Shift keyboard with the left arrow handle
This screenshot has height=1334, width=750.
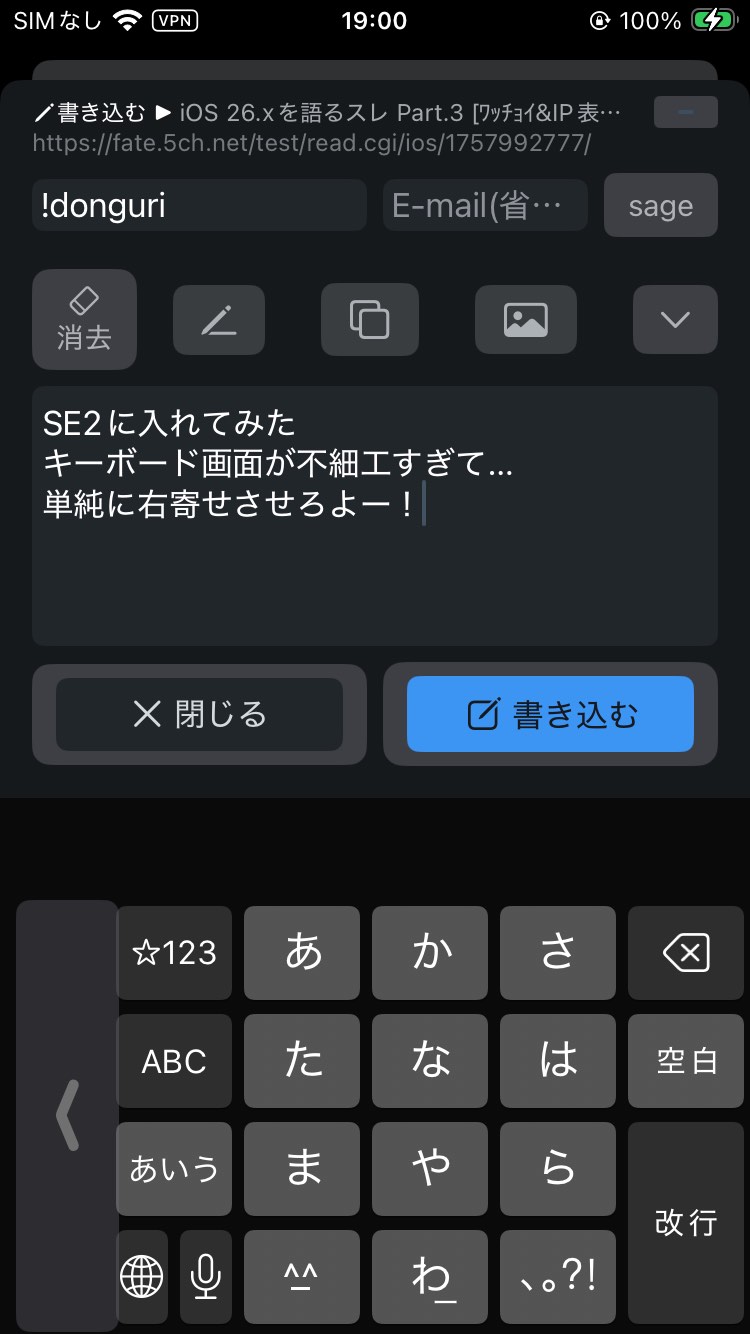pos(67,1115)
